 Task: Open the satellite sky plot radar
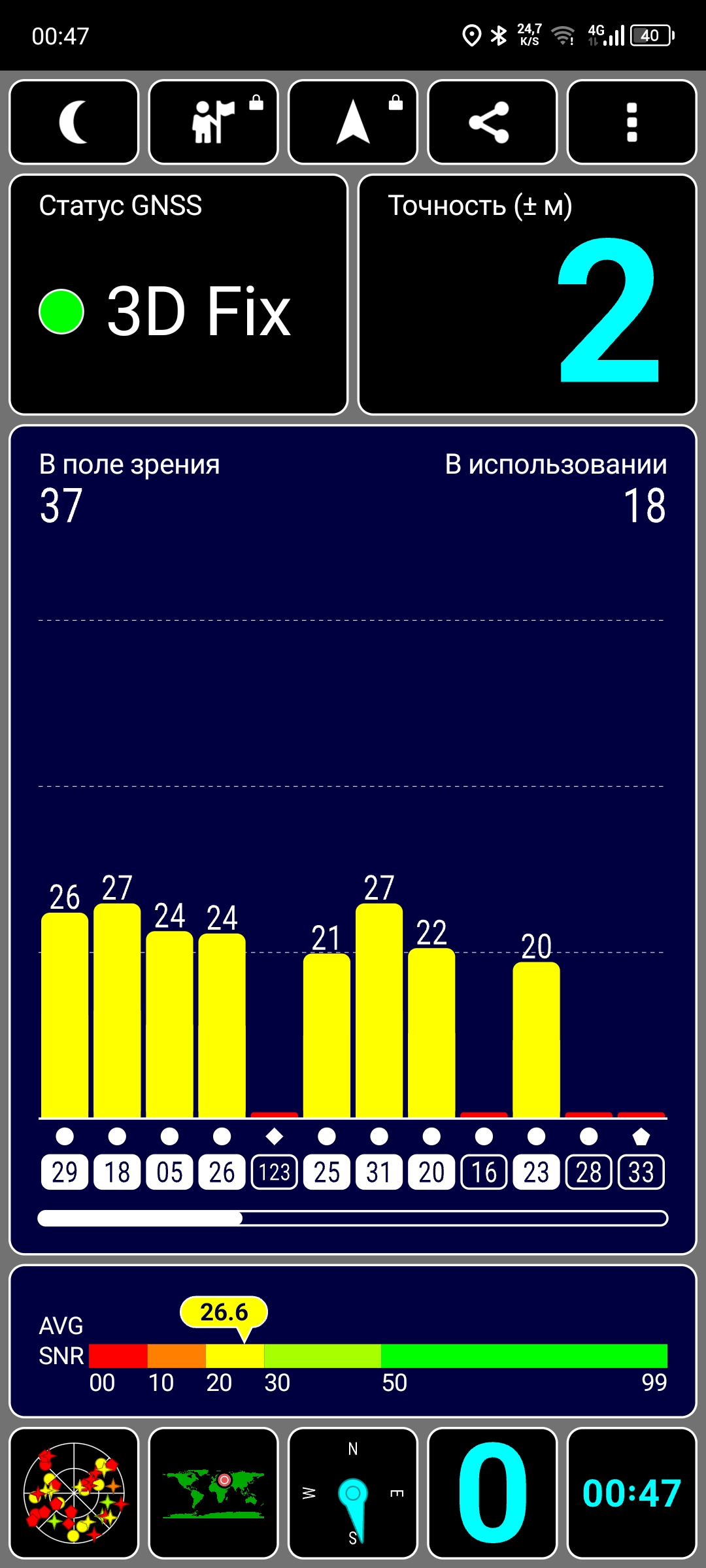(x=74, y=1494)
